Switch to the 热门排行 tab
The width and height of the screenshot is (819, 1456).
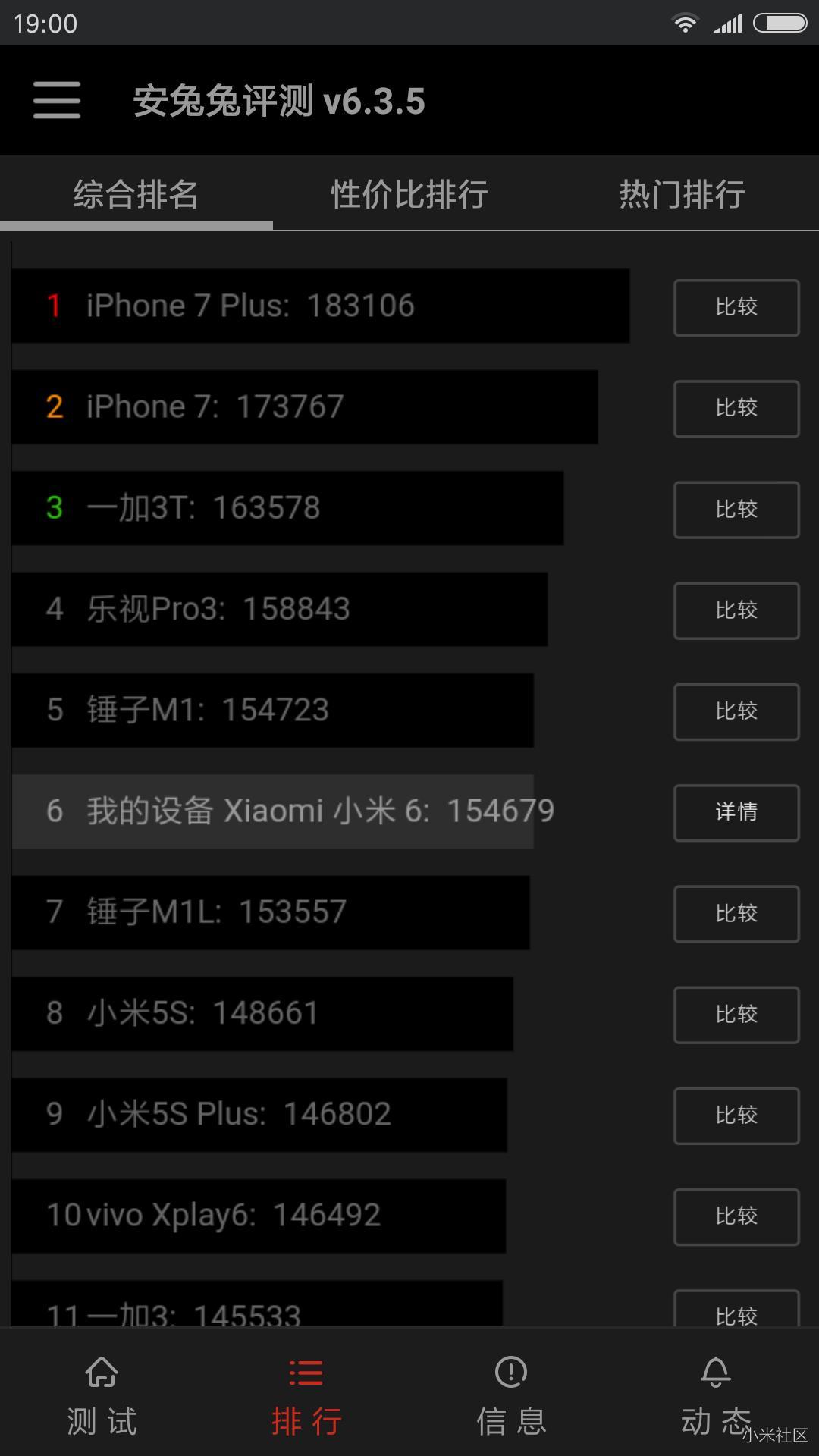682,194
